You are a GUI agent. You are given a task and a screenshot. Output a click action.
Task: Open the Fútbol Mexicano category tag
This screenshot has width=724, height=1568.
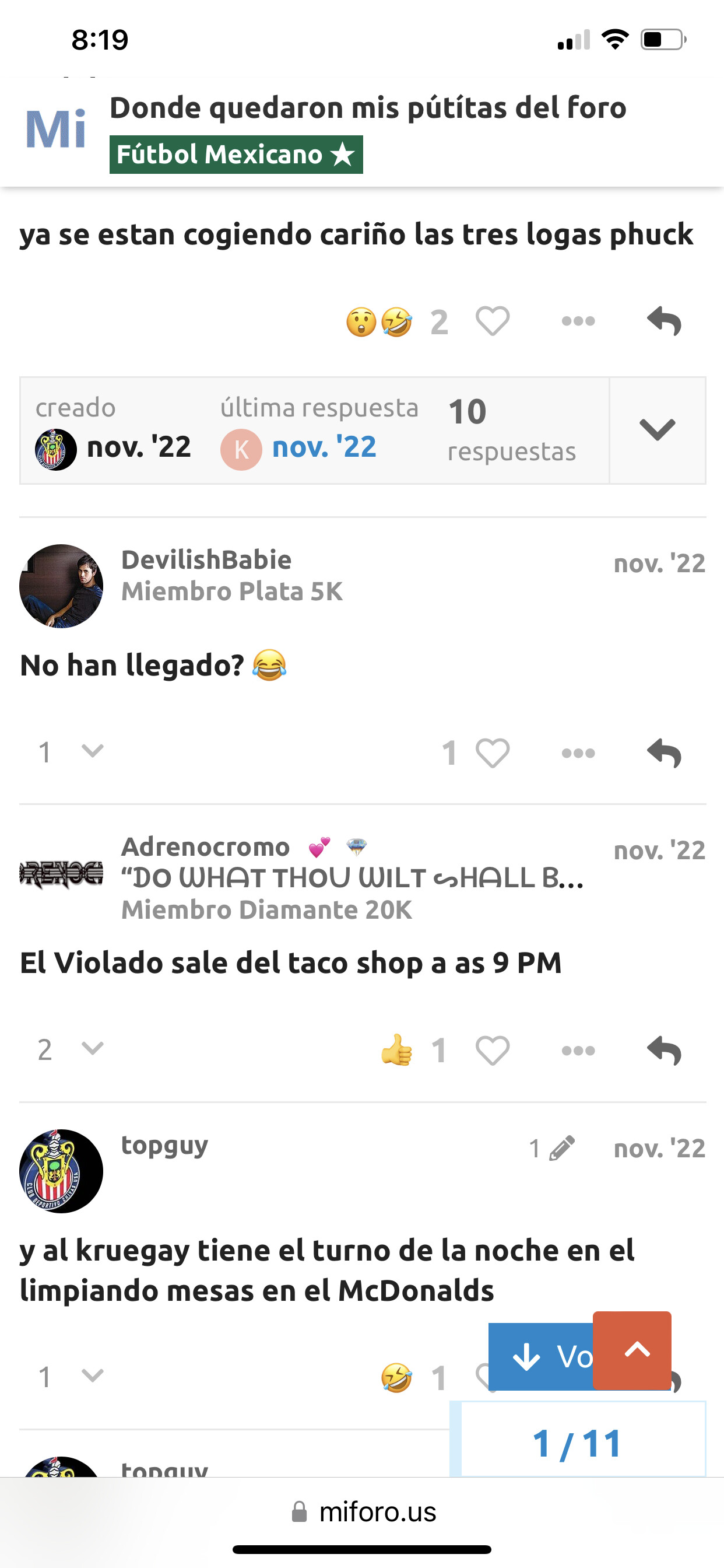coord(236,155)
